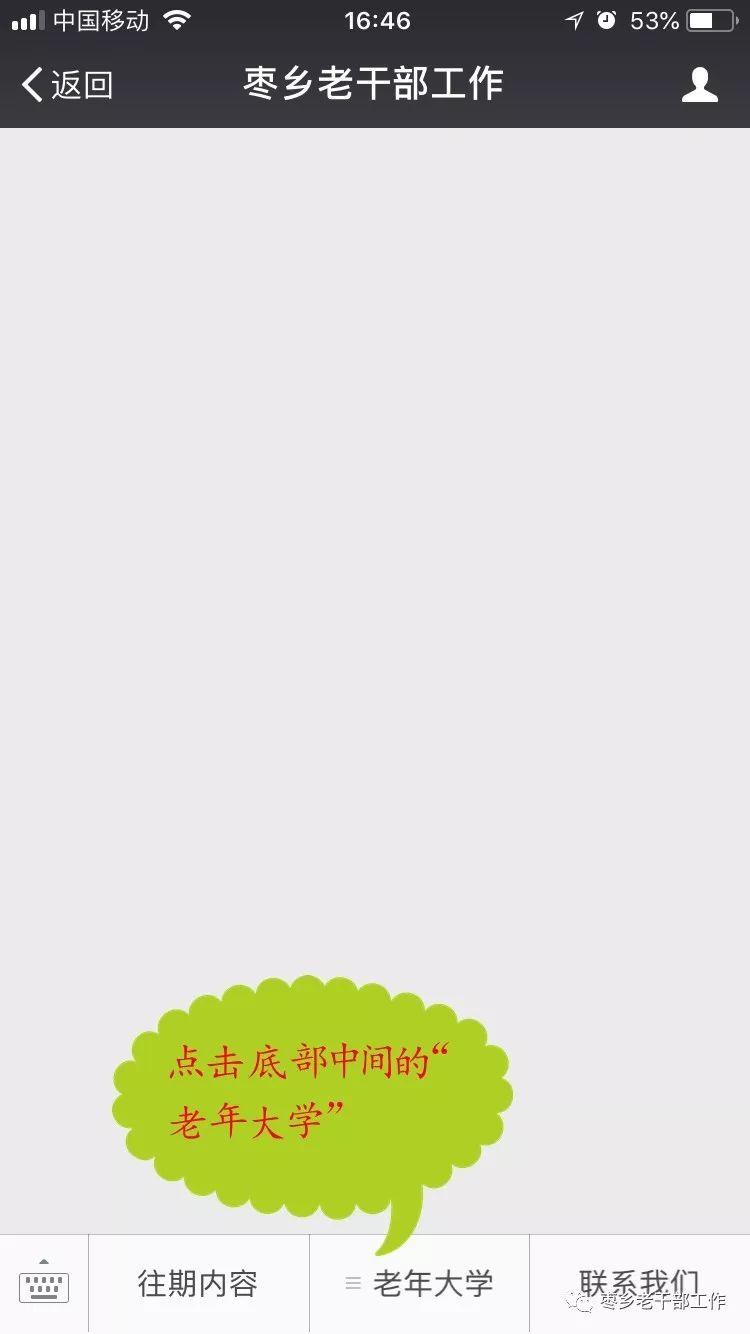
Task: Open the account profile icon
Action: [x=699, y=85]
